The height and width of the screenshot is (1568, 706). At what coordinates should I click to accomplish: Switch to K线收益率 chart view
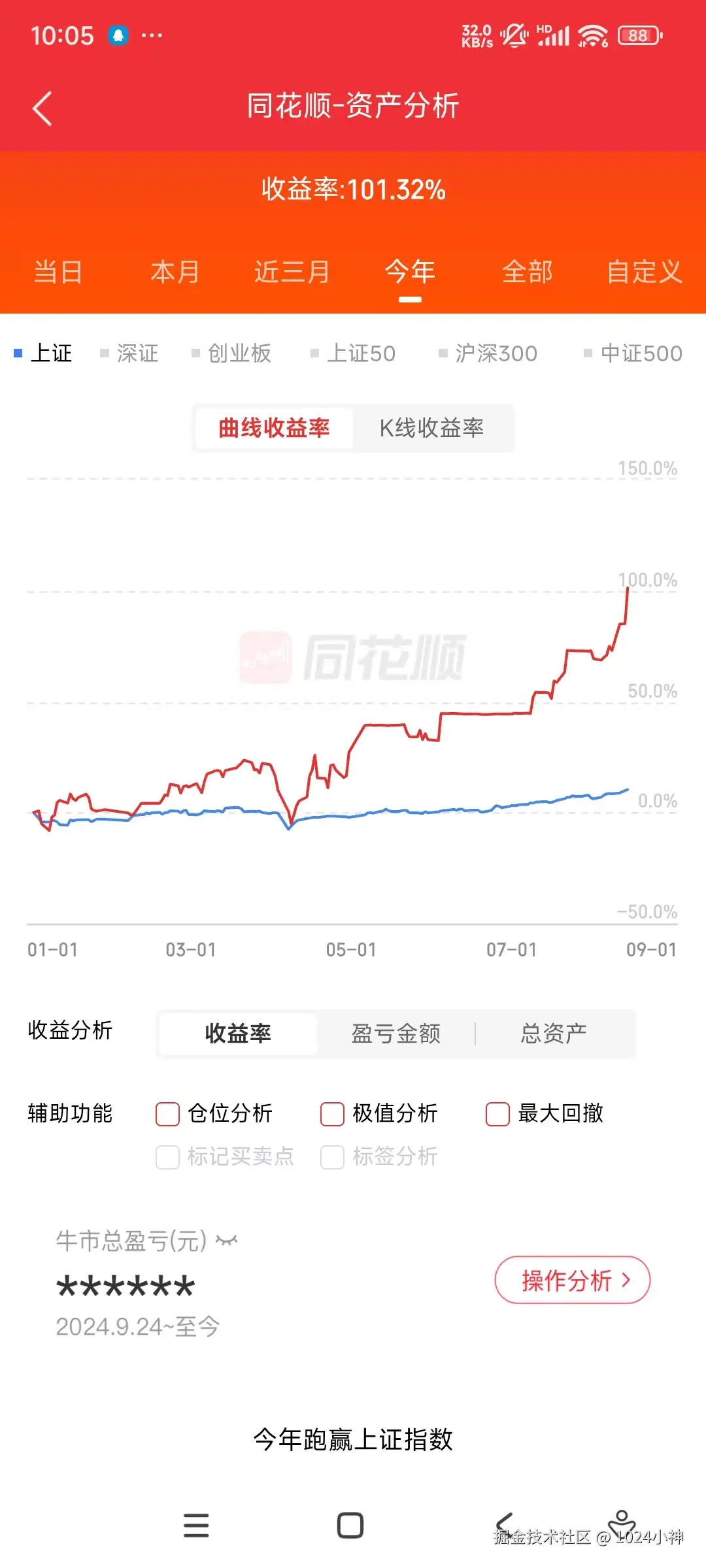[x=431, y=428]
